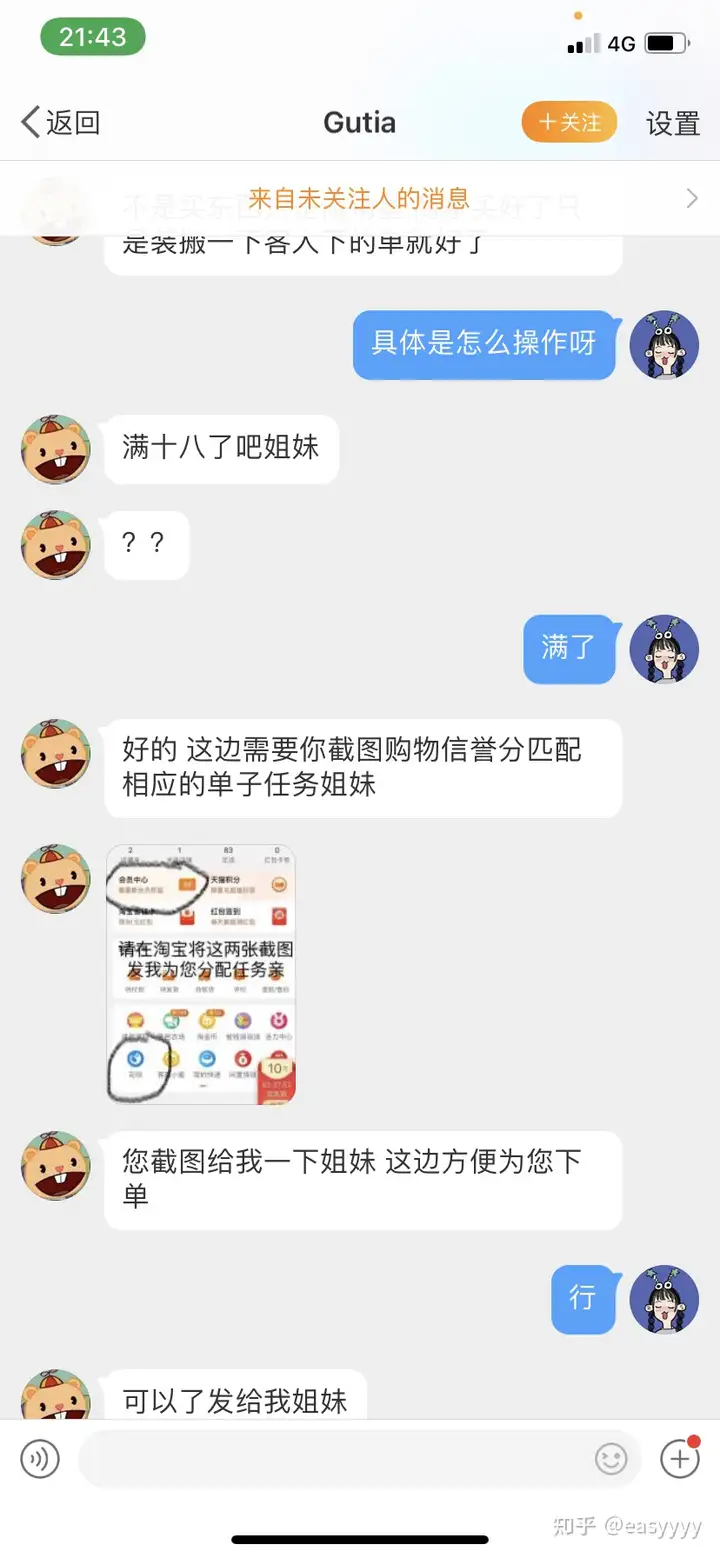The height and width of the screenshot is (1558, 720).
Task: Open the emoji picker
Action: coord(611,1459)
